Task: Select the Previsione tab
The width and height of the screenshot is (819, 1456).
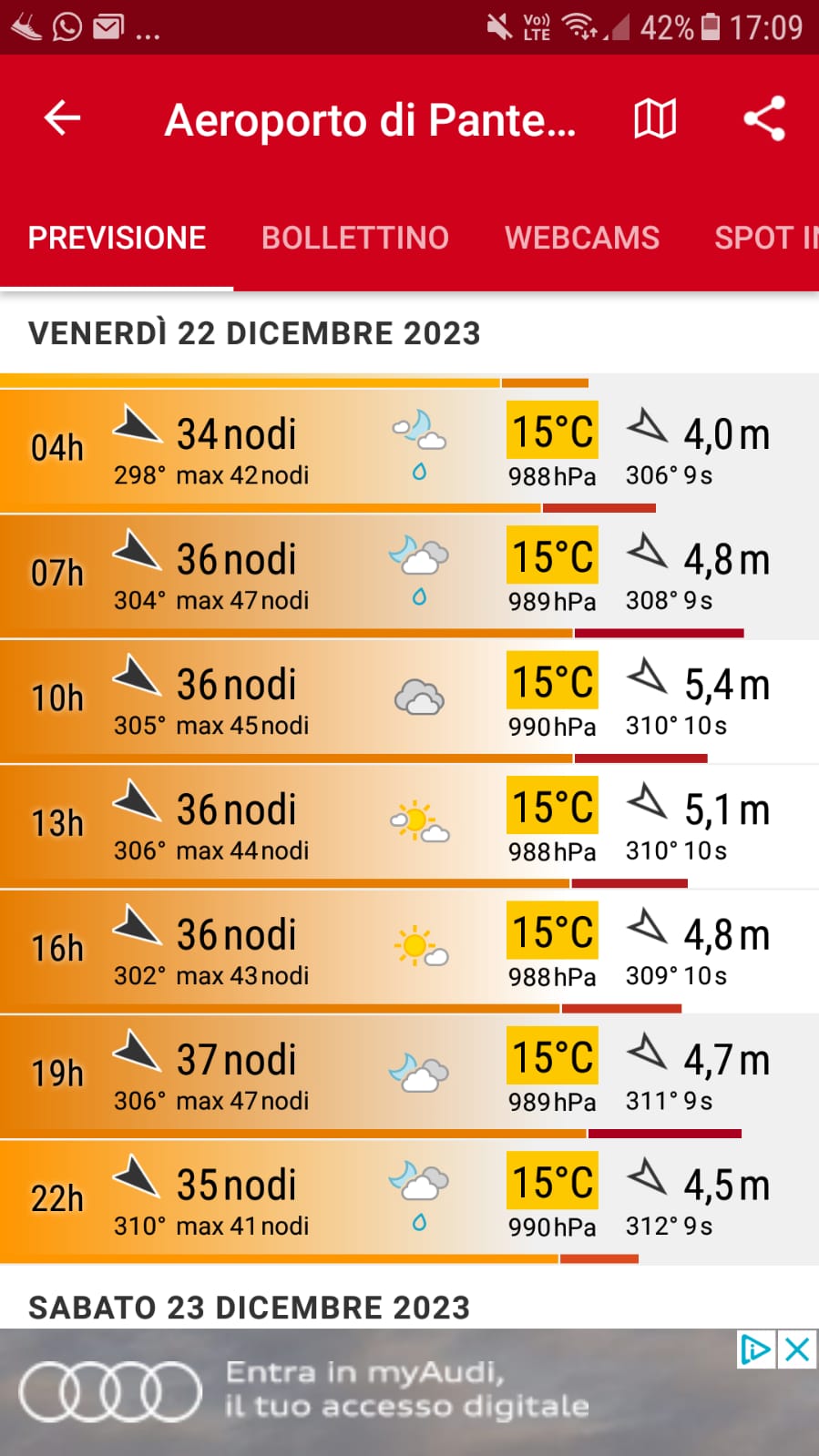Action: [x=117, y=238]
